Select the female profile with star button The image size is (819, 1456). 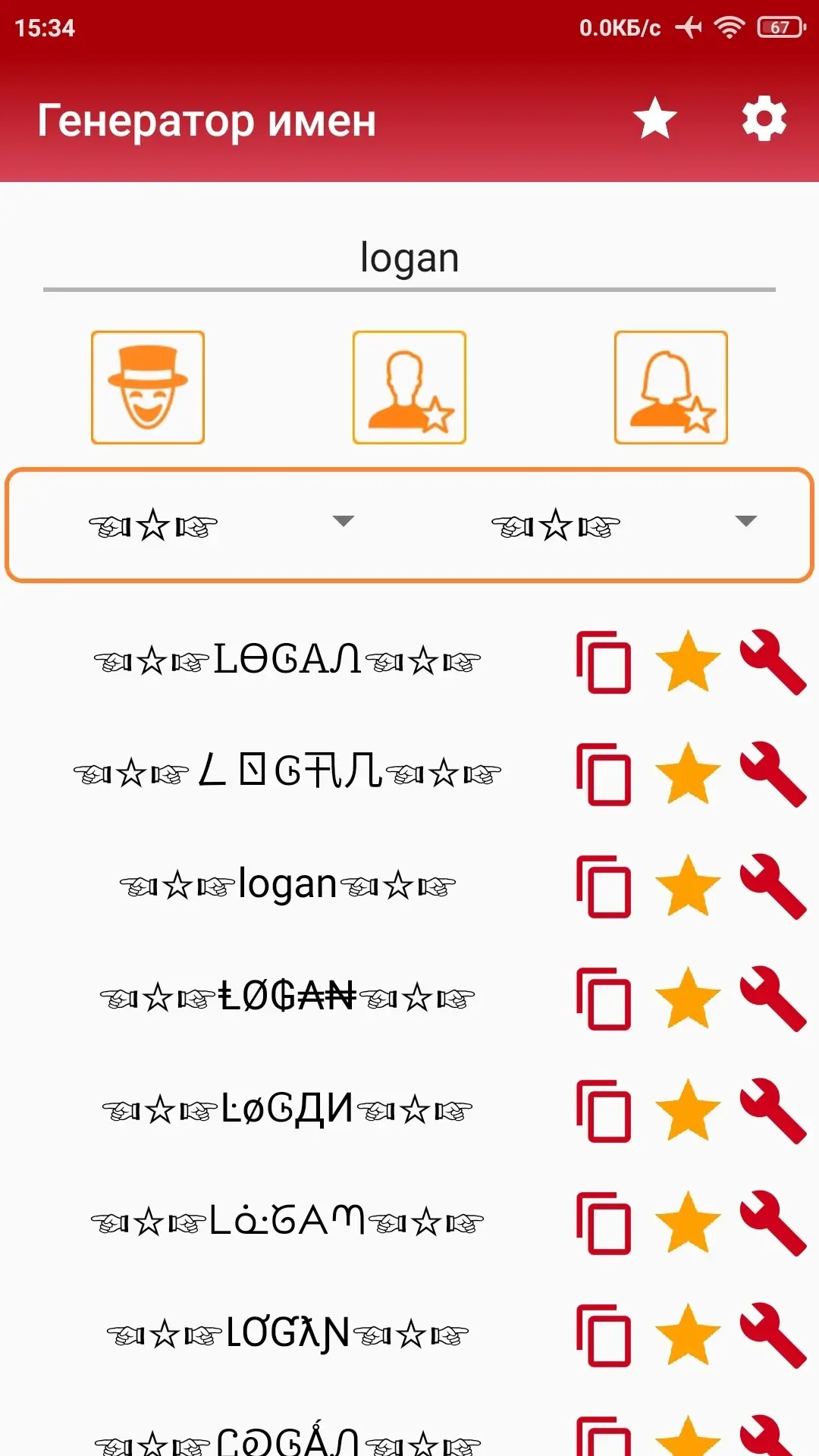pos(671,388)
